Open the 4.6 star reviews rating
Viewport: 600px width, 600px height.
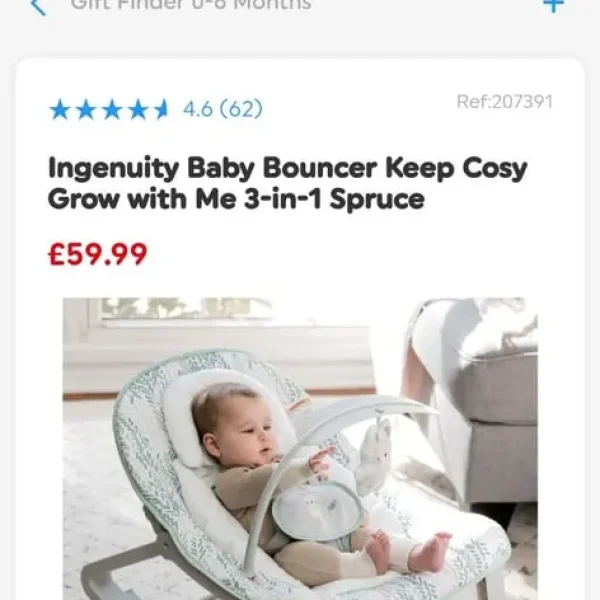pyautogui.click(x=155, y=109)
